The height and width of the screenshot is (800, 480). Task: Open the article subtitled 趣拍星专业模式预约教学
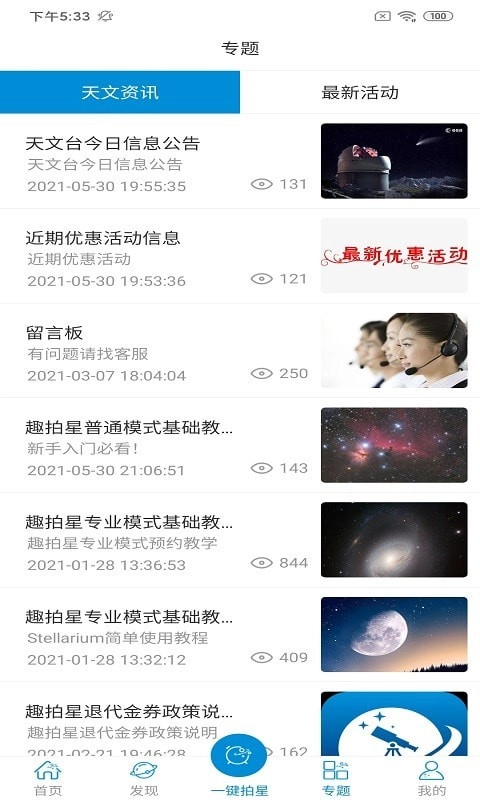point(240,540)
